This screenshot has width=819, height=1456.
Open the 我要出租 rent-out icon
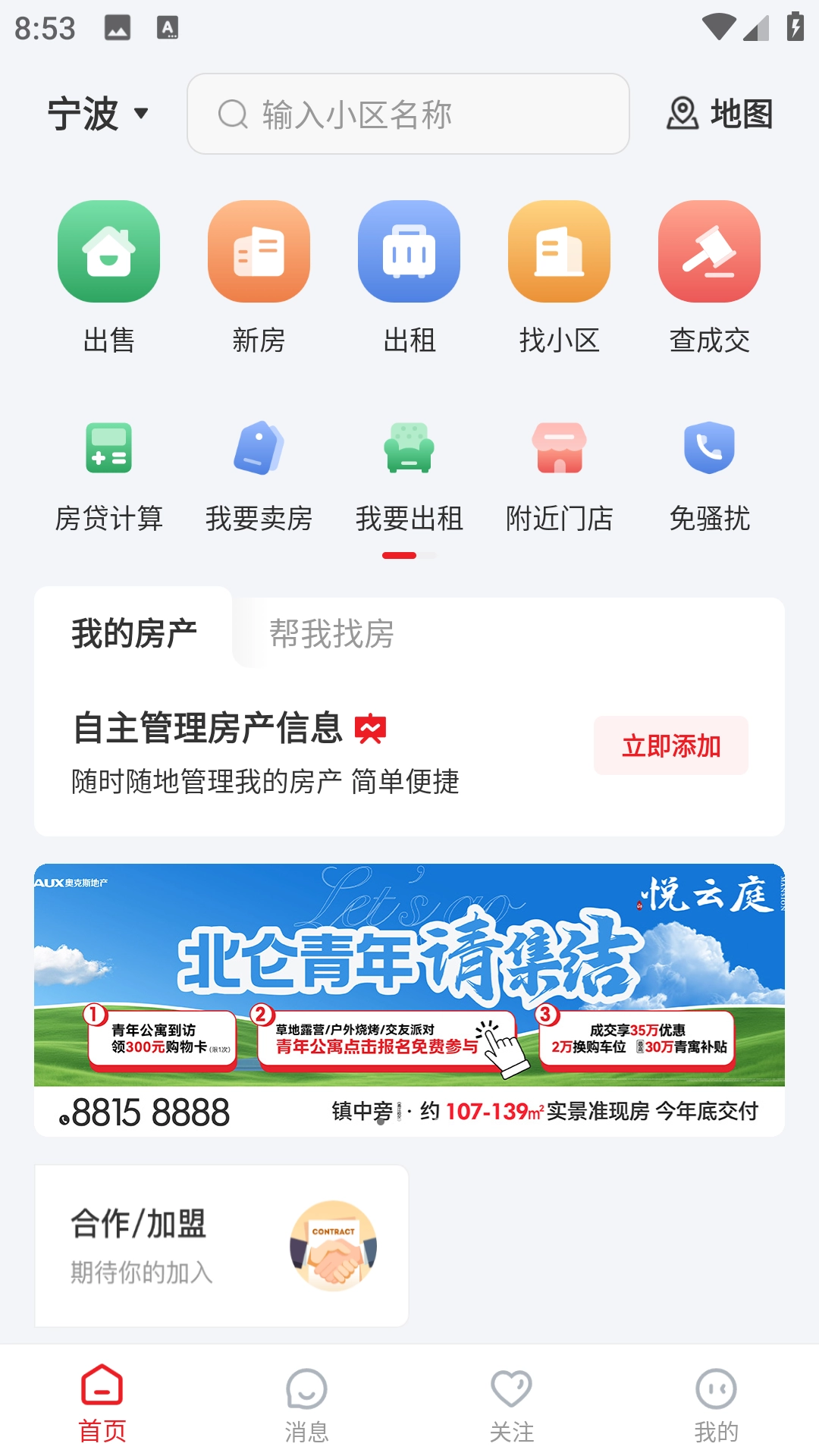click(x=409, y=450)
